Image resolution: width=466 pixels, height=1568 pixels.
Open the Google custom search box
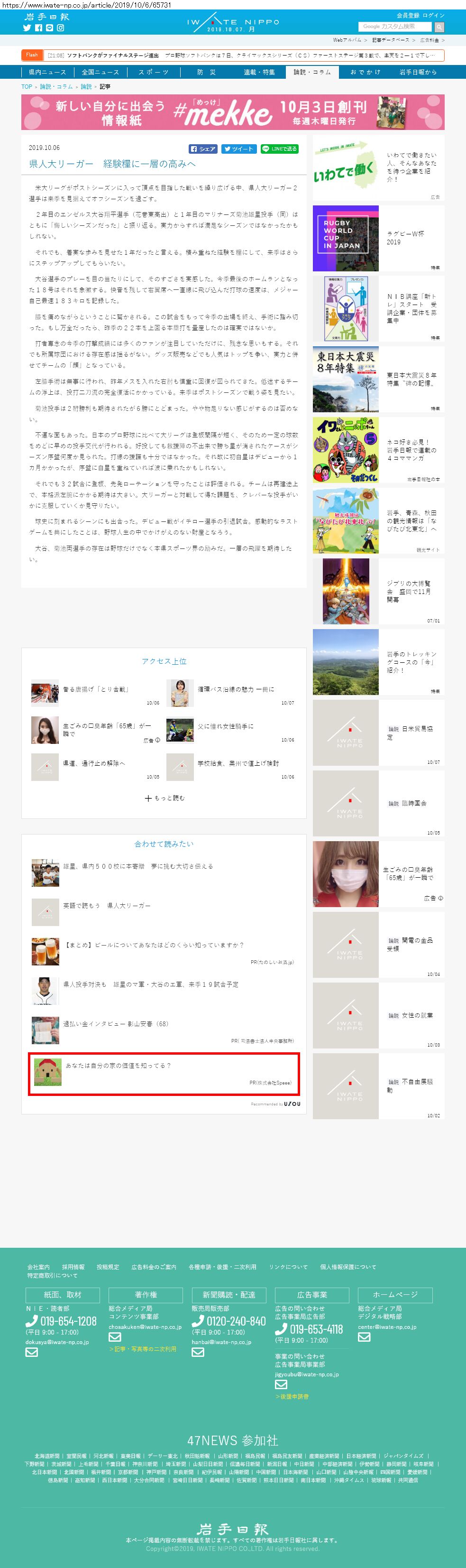coord(394,27)
